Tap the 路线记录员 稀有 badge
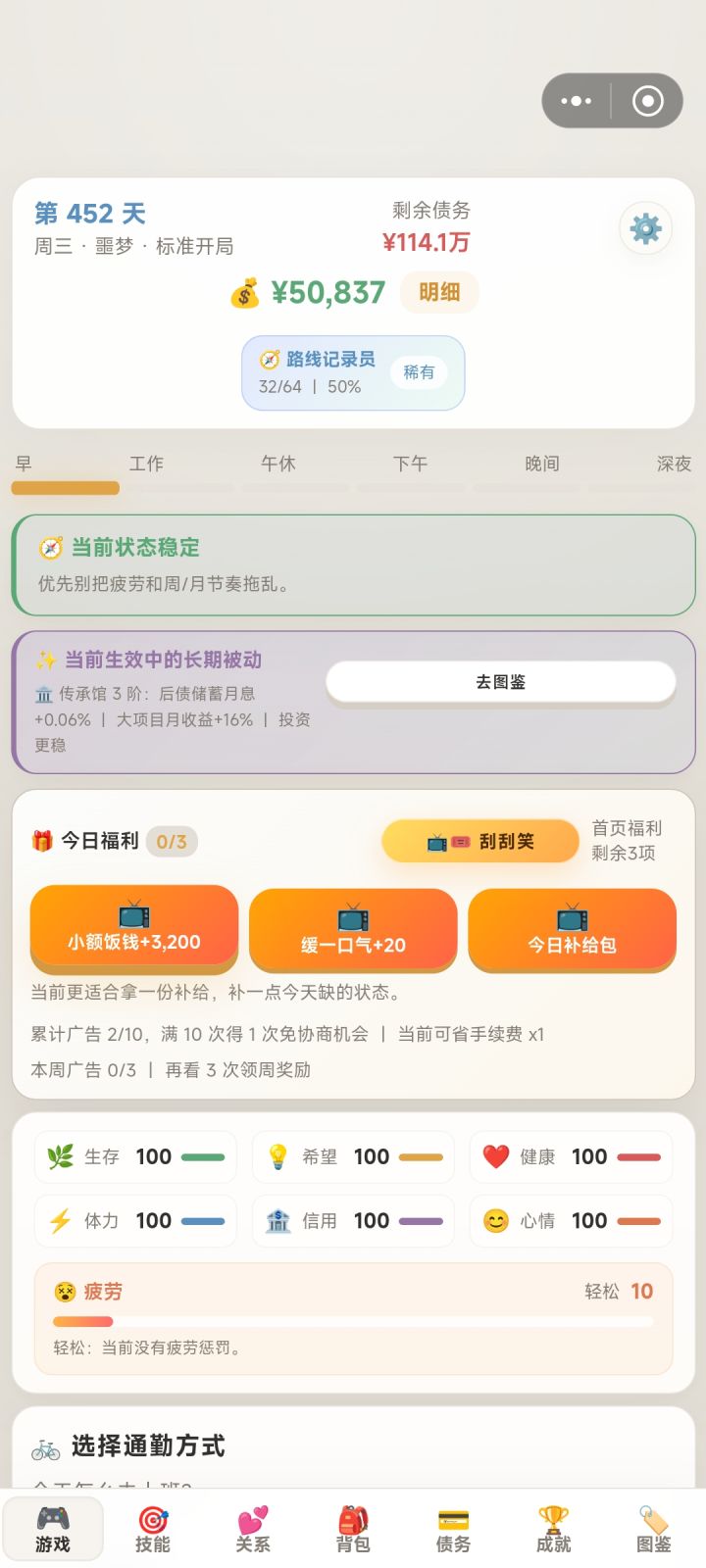The image size is (706, 1568). pos(420,372)
